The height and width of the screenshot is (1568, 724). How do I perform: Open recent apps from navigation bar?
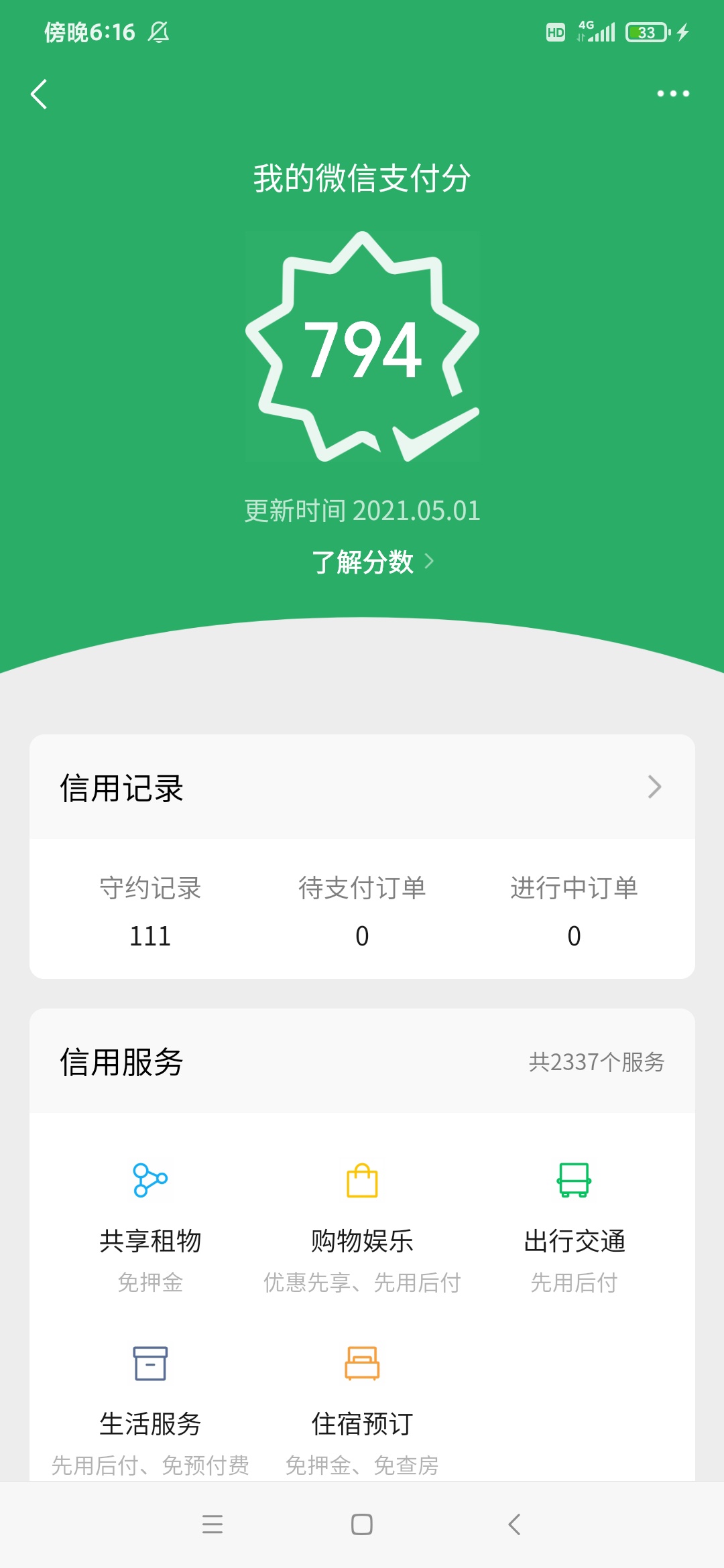tap(213, 1524)
